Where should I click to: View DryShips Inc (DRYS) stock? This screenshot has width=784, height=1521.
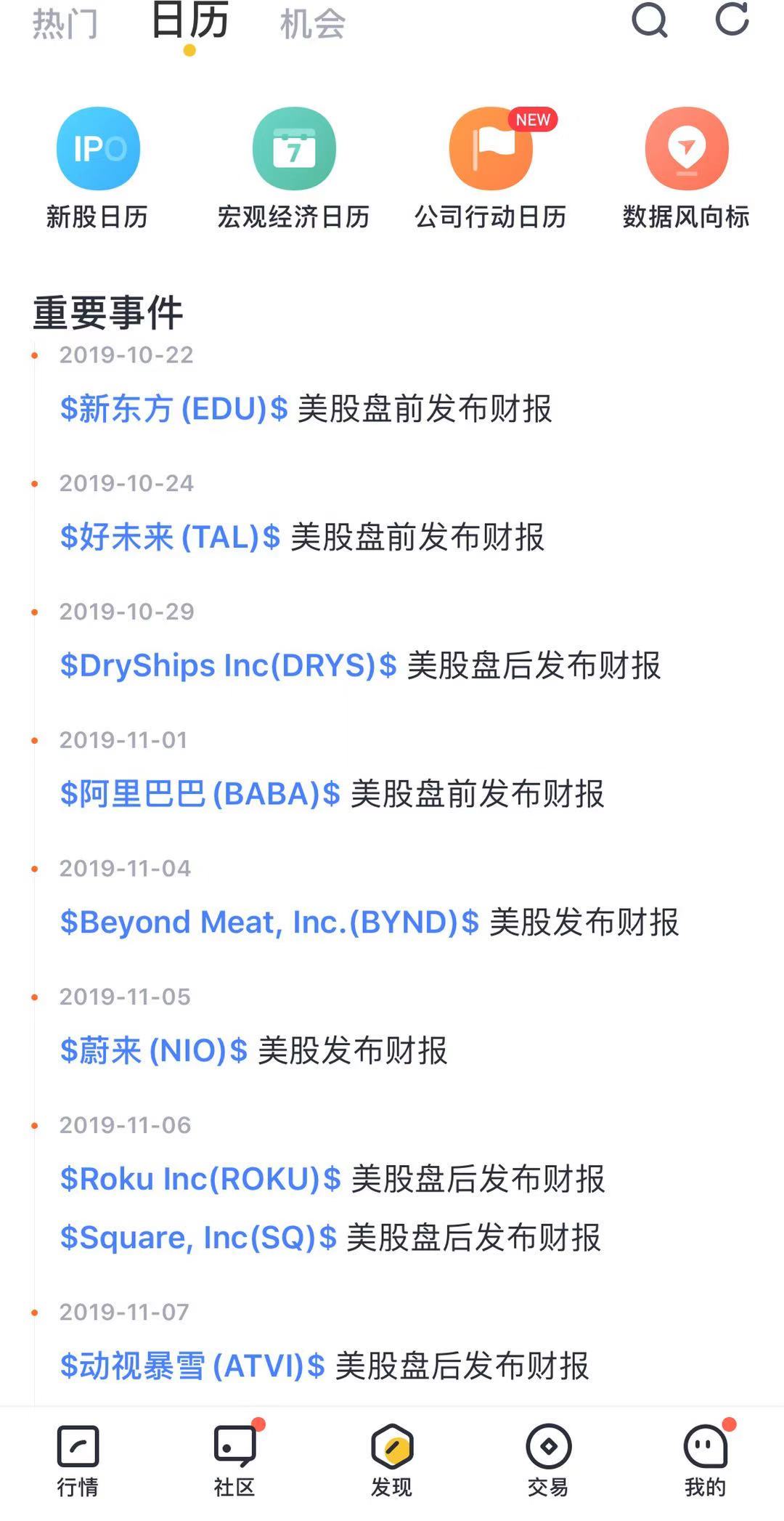click(228, 665)
